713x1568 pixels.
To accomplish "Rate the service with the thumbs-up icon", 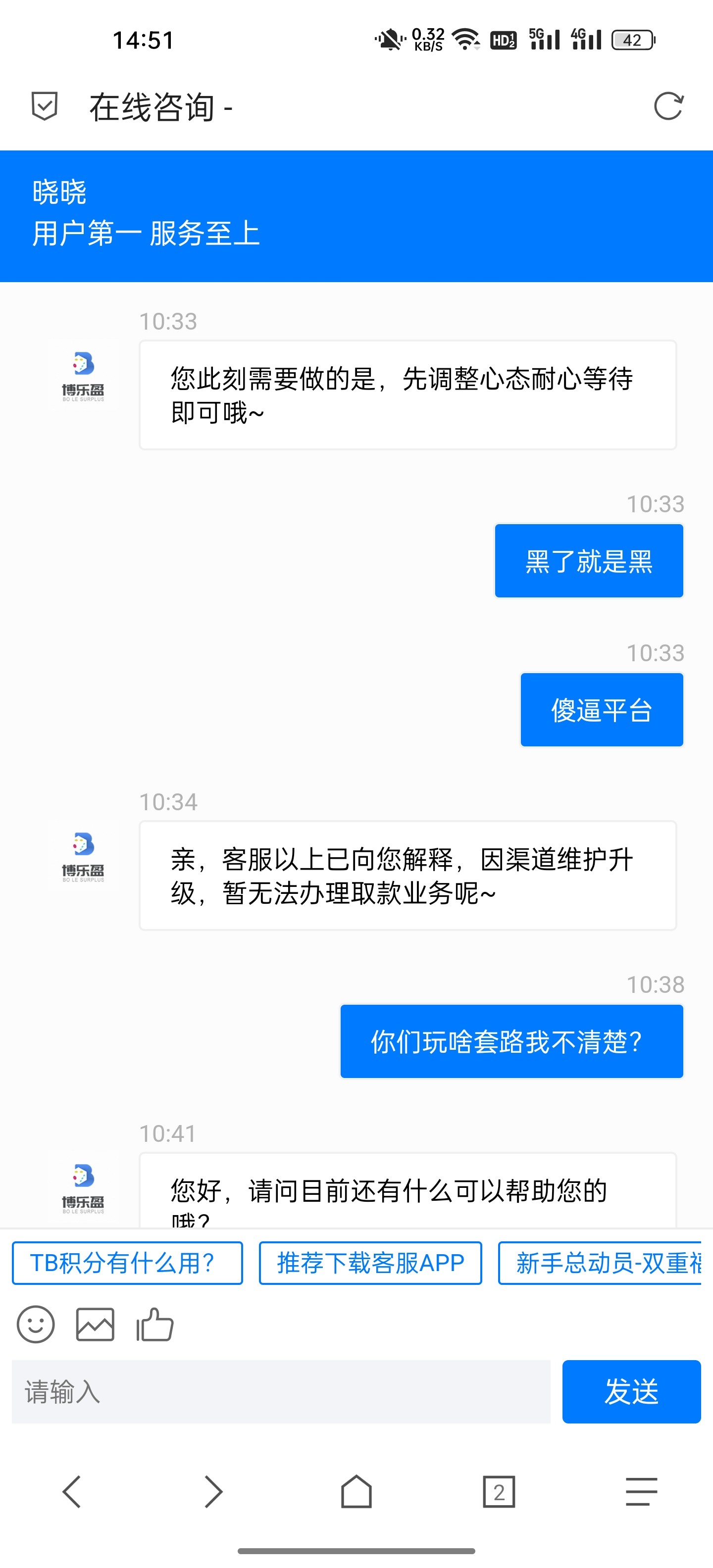I will pyautogui.click(x=154, y=1324).
